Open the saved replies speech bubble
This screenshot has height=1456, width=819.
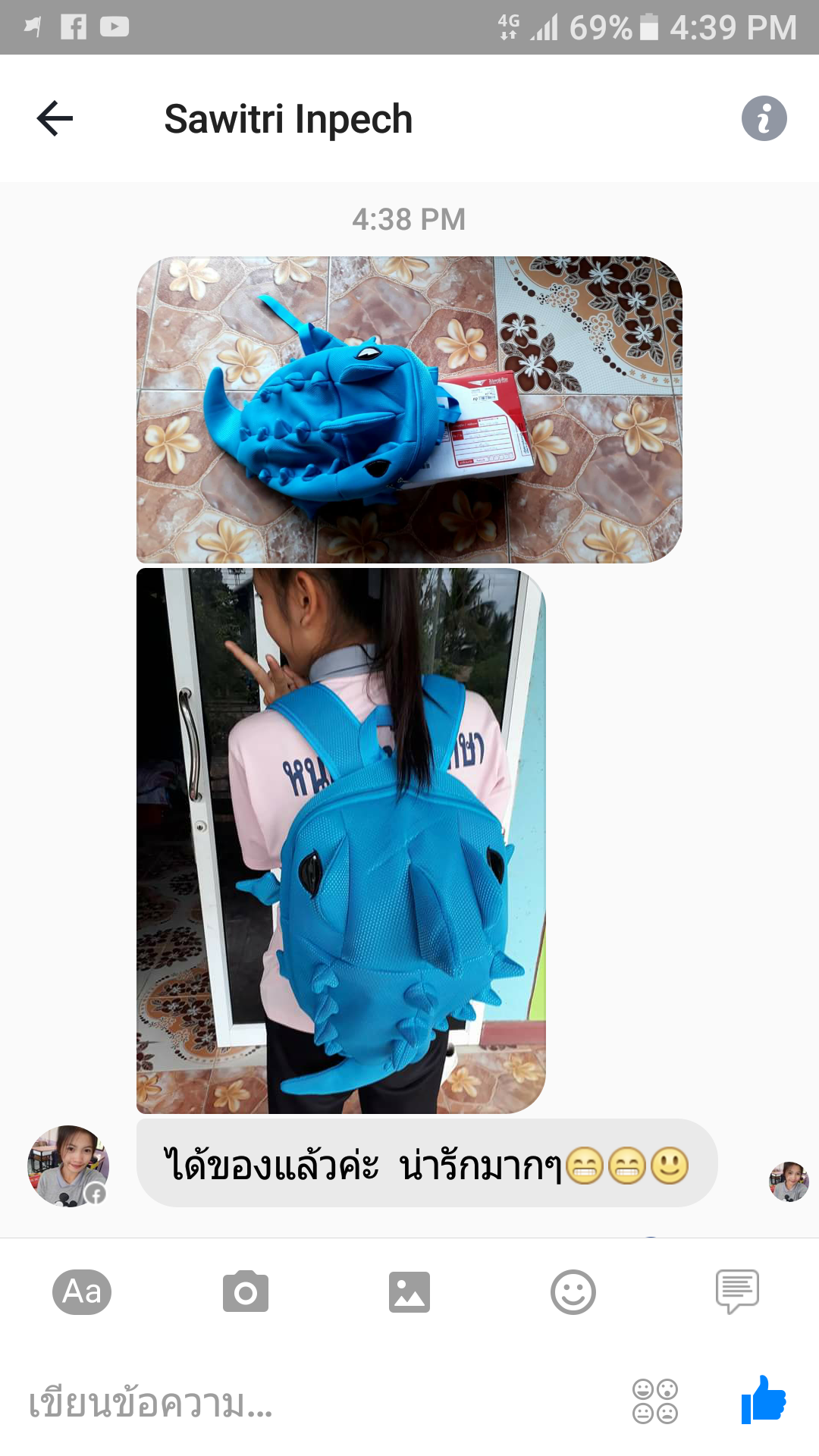[737, 1291]
